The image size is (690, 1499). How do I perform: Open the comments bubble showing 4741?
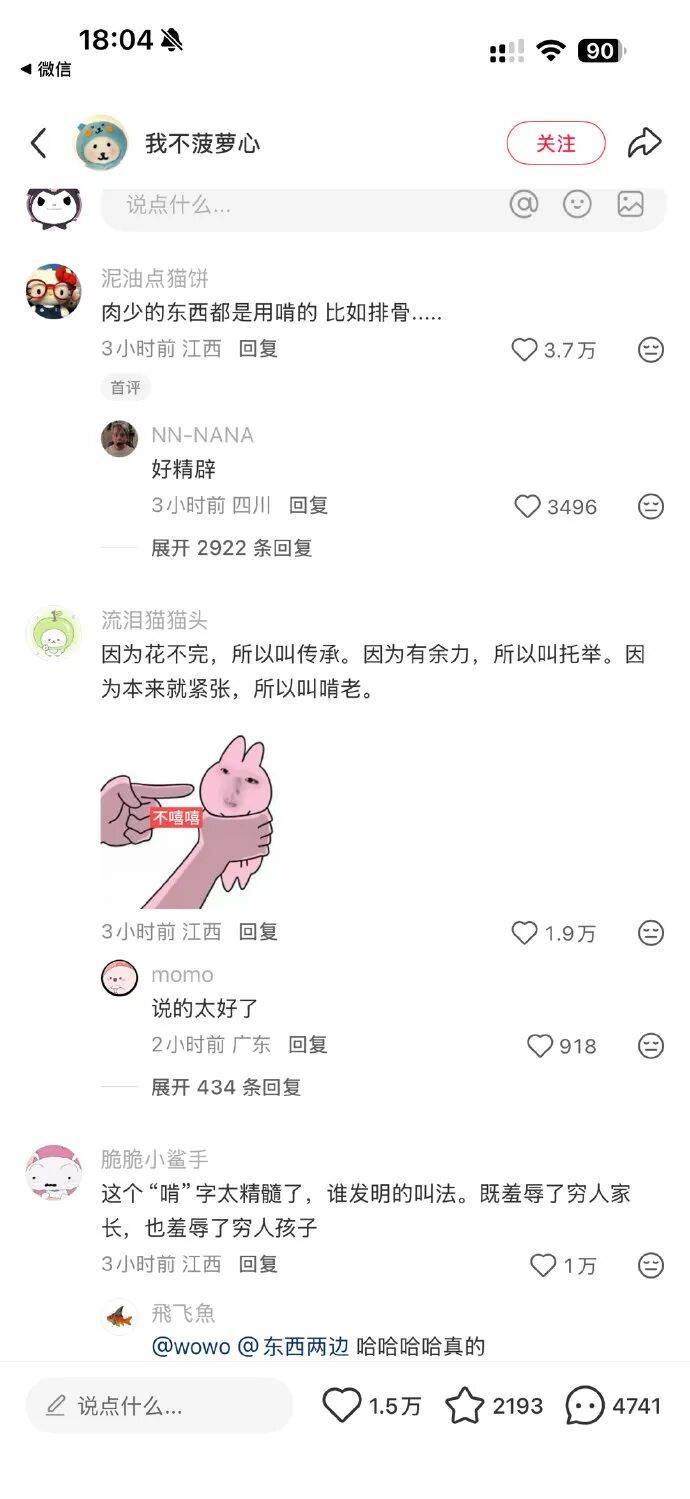tap(585, 1406)
